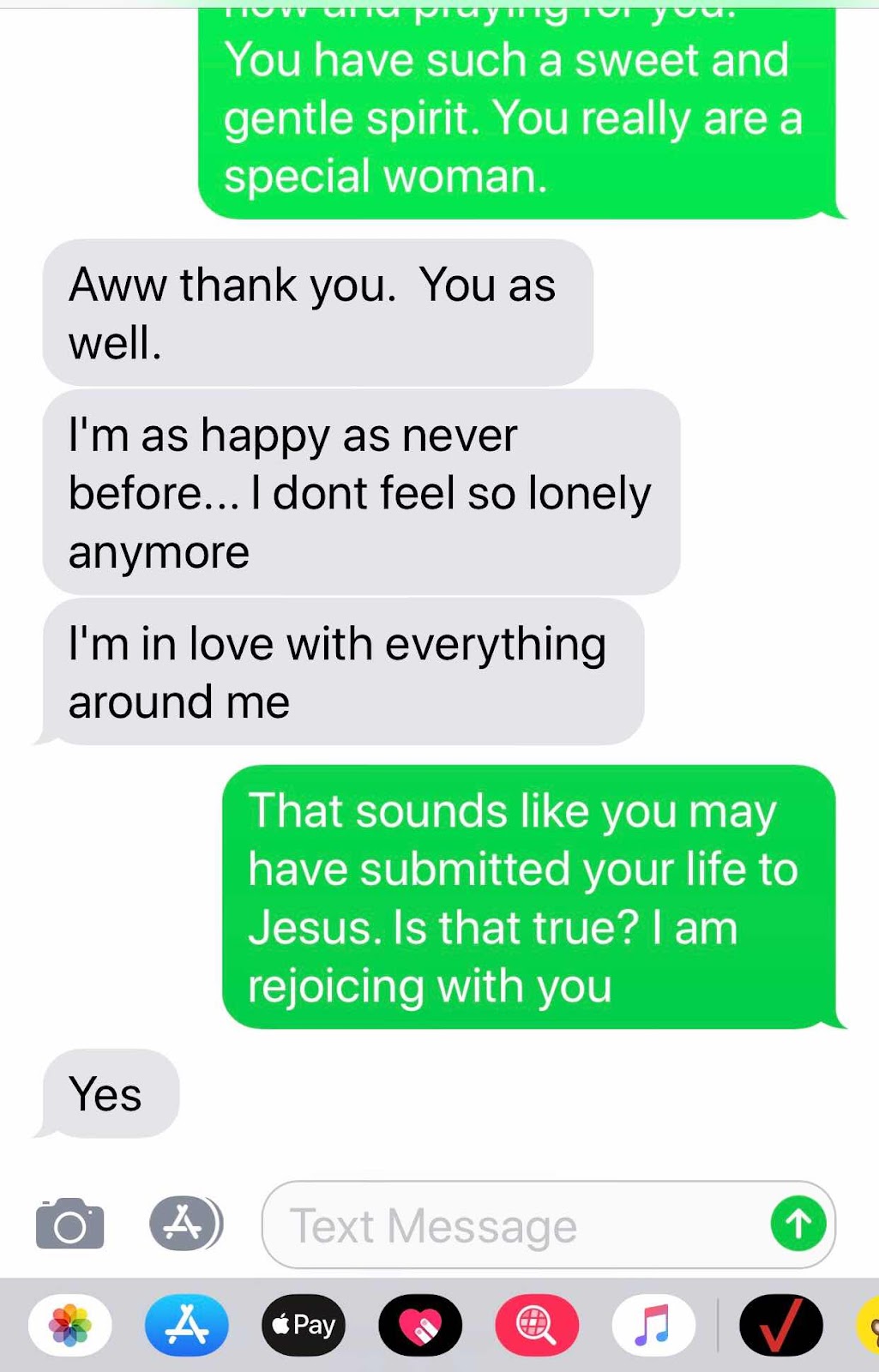Screen dimensions: 879x1372
Task: Toggle the iMessage apps drawer button
Action: 186,1224
